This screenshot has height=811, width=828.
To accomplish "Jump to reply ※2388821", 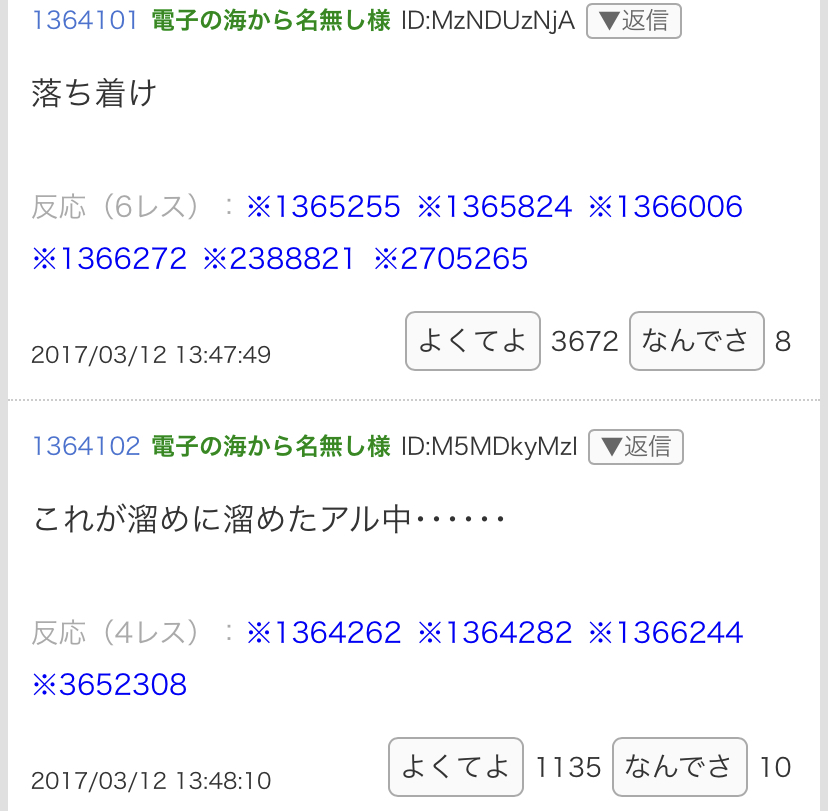I will coord(279,259).
